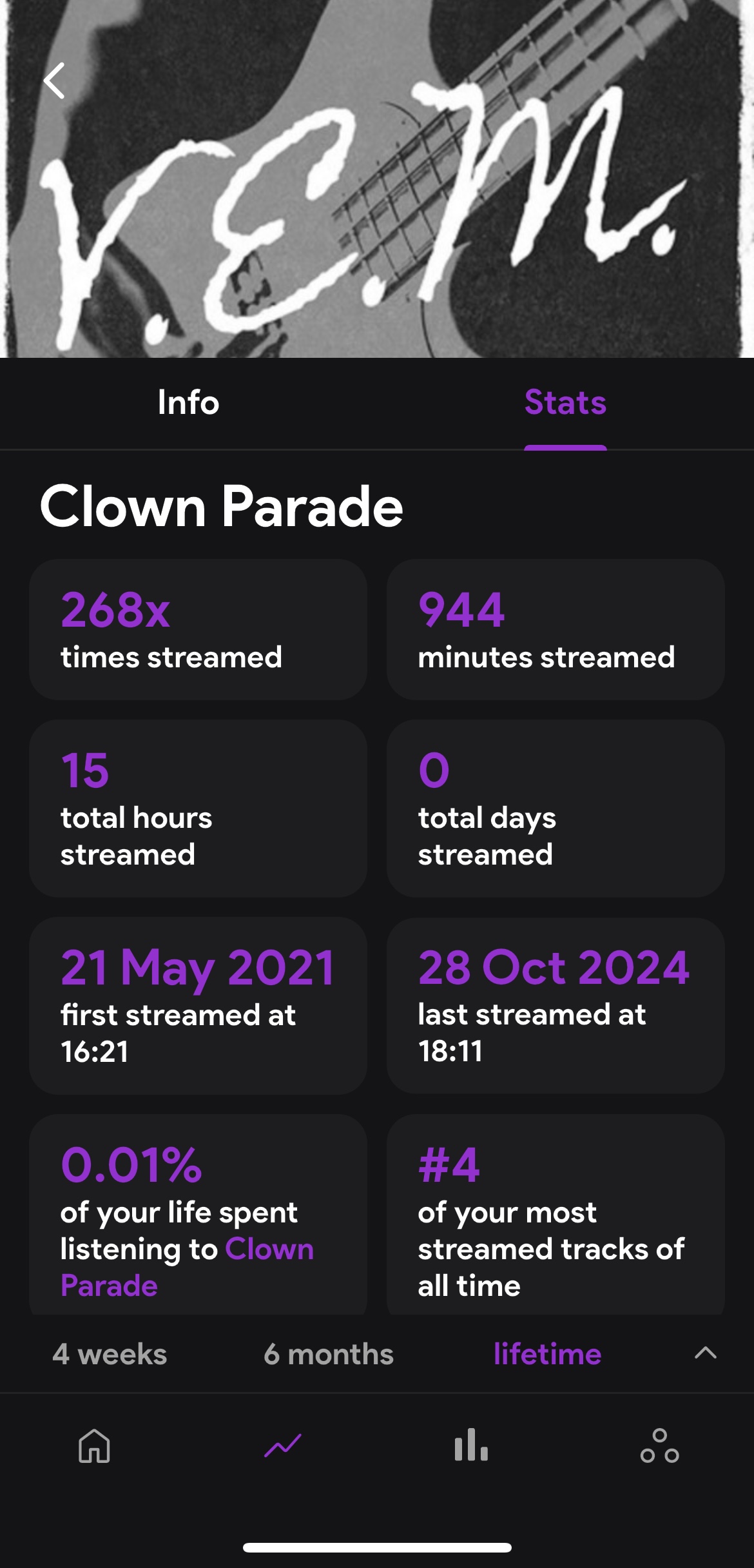Switch to the Info tab

[188, 403]
